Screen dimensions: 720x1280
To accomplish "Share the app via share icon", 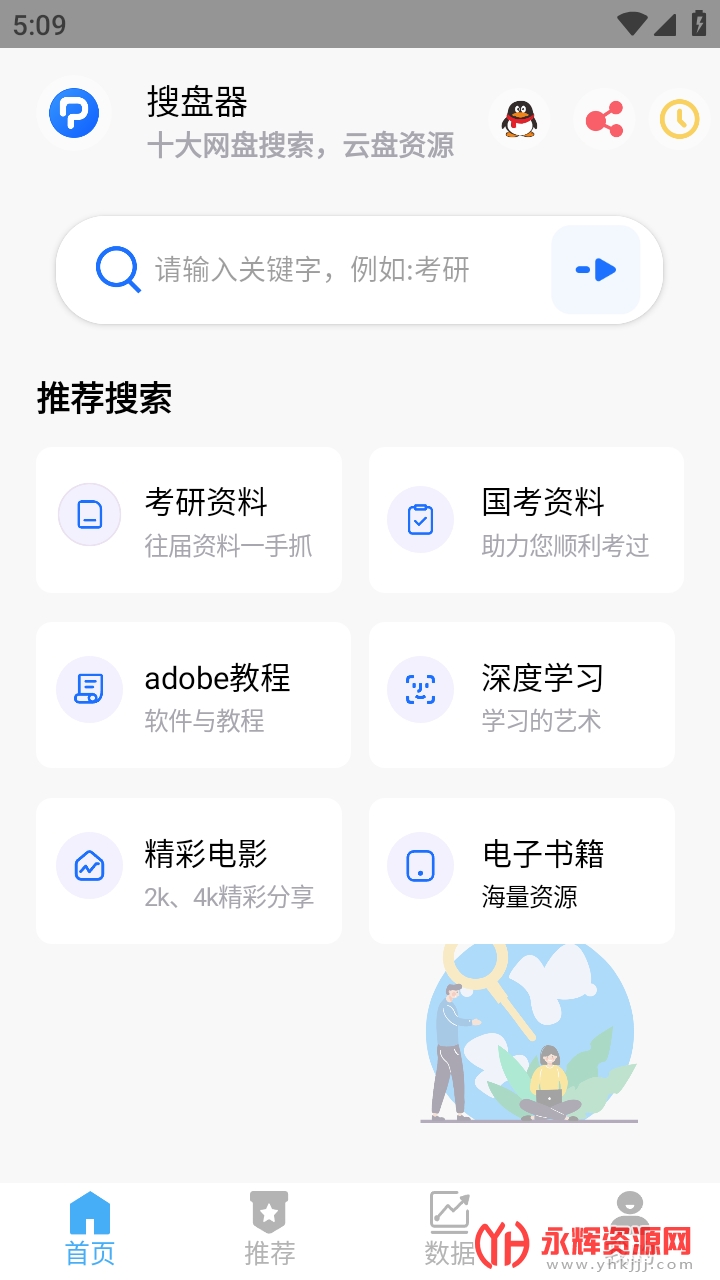I will pyautogui.click(x=604, y=120).
